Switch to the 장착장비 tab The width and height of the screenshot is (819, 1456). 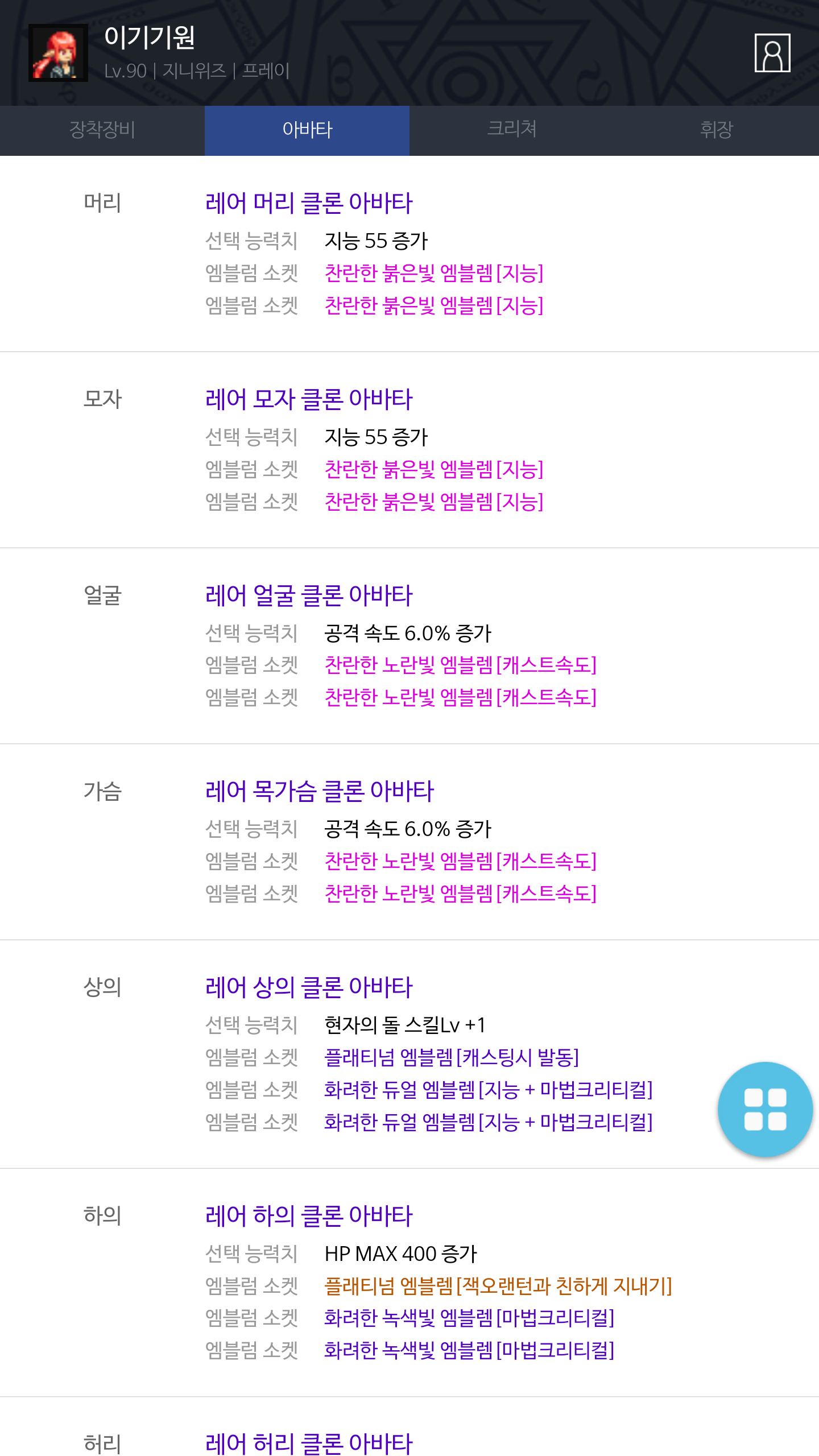tap(102, 130)
